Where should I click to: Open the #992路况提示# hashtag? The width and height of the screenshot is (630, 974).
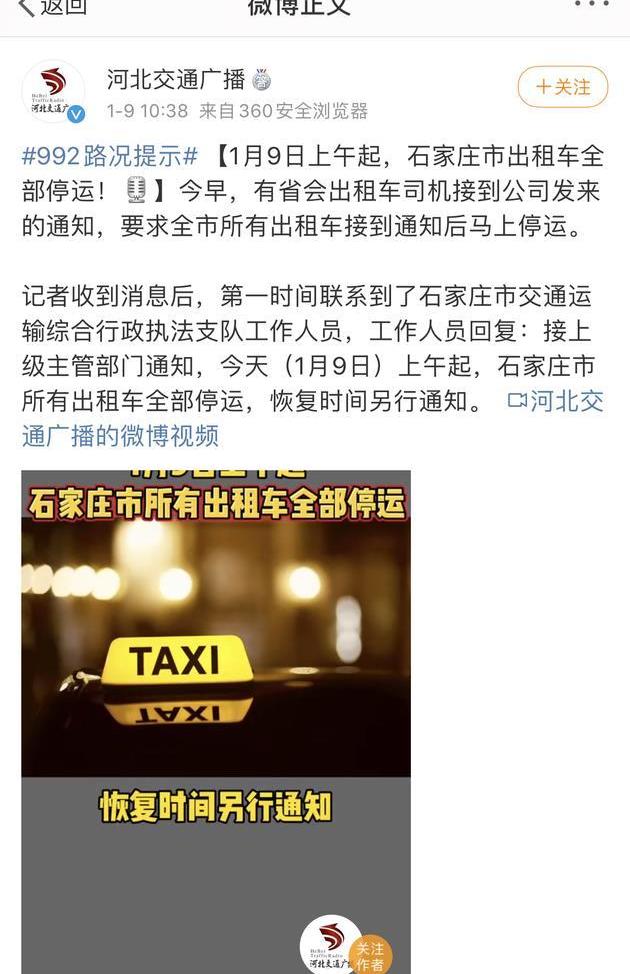pyautogui.click(x=109, y=158)
